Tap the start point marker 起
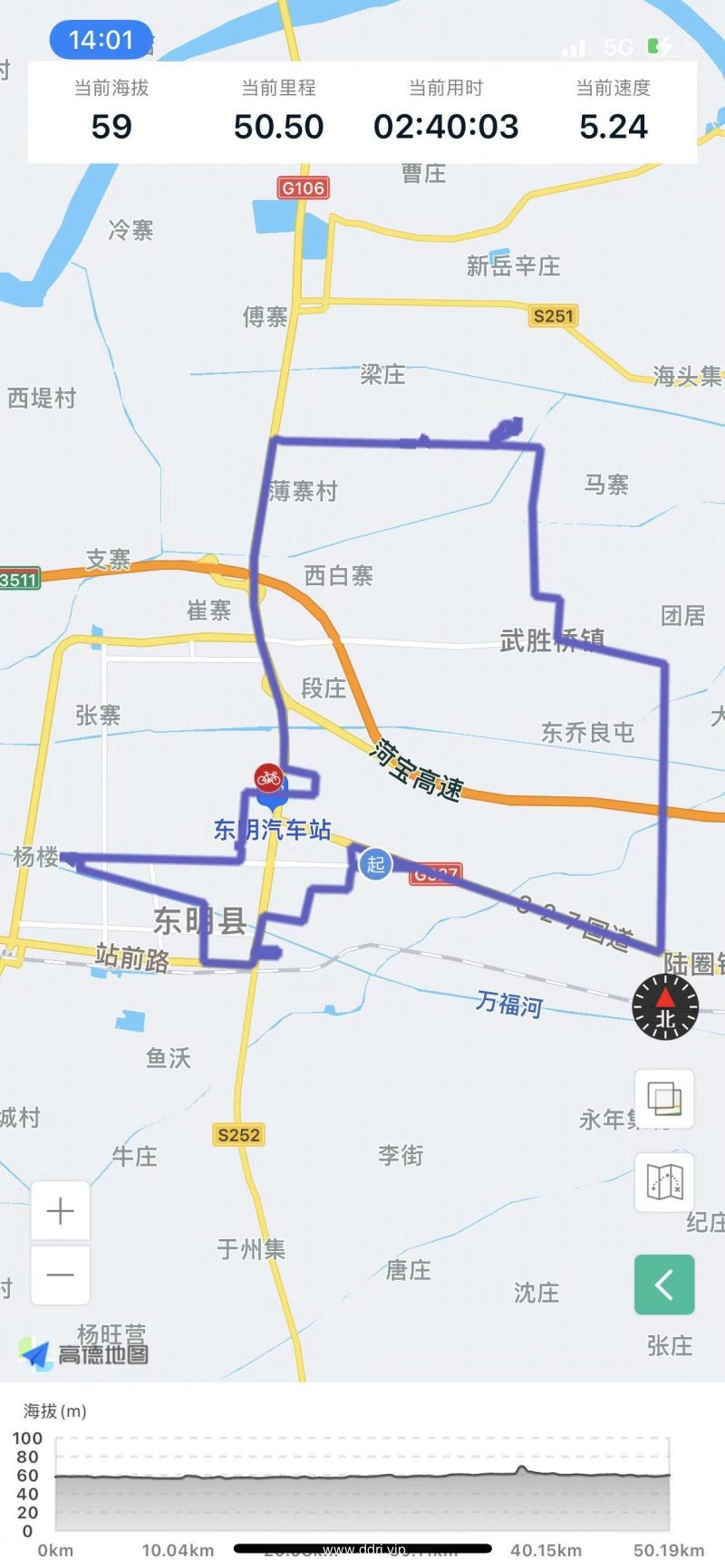Viewport: 725px width, 1568px height. [x=376, y=863]
